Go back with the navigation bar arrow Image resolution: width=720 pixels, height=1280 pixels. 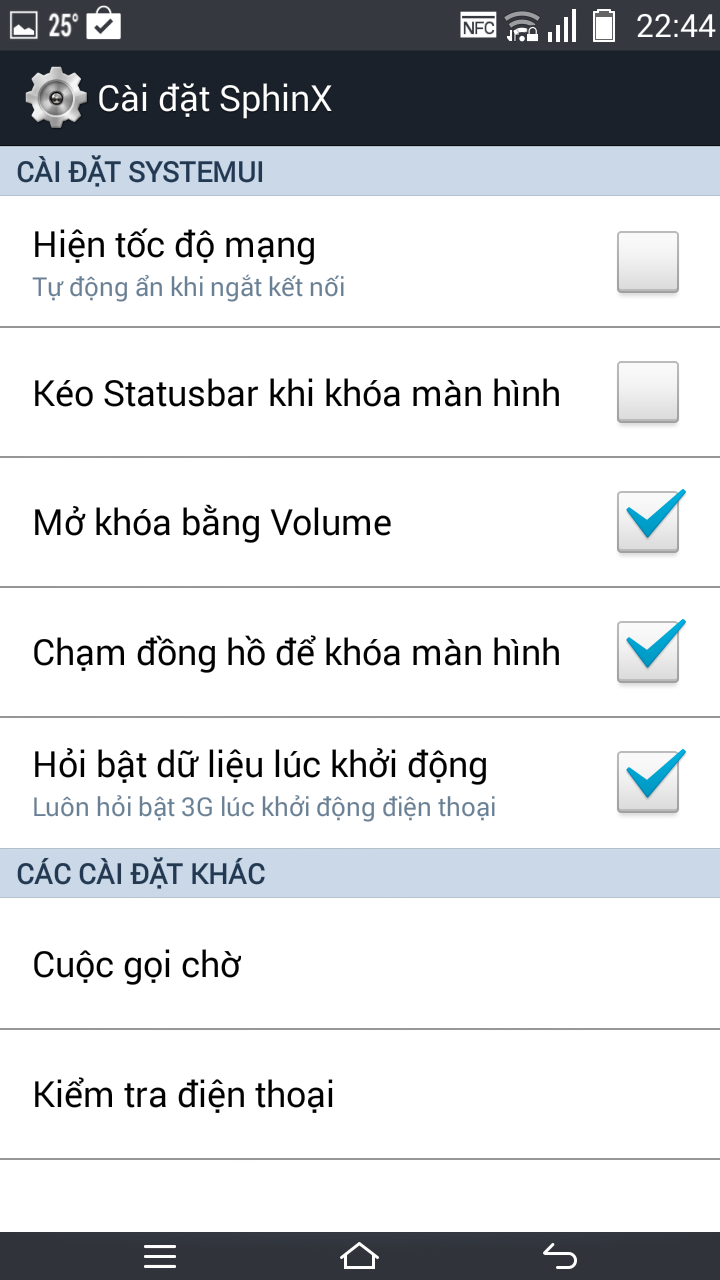(560, 1256)
